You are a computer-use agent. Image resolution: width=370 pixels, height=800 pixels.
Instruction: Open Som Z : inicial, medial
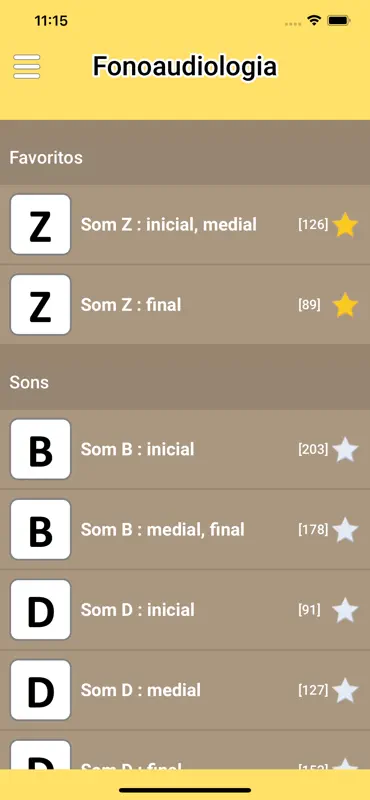pyautogui.click(x=185, y=224)
